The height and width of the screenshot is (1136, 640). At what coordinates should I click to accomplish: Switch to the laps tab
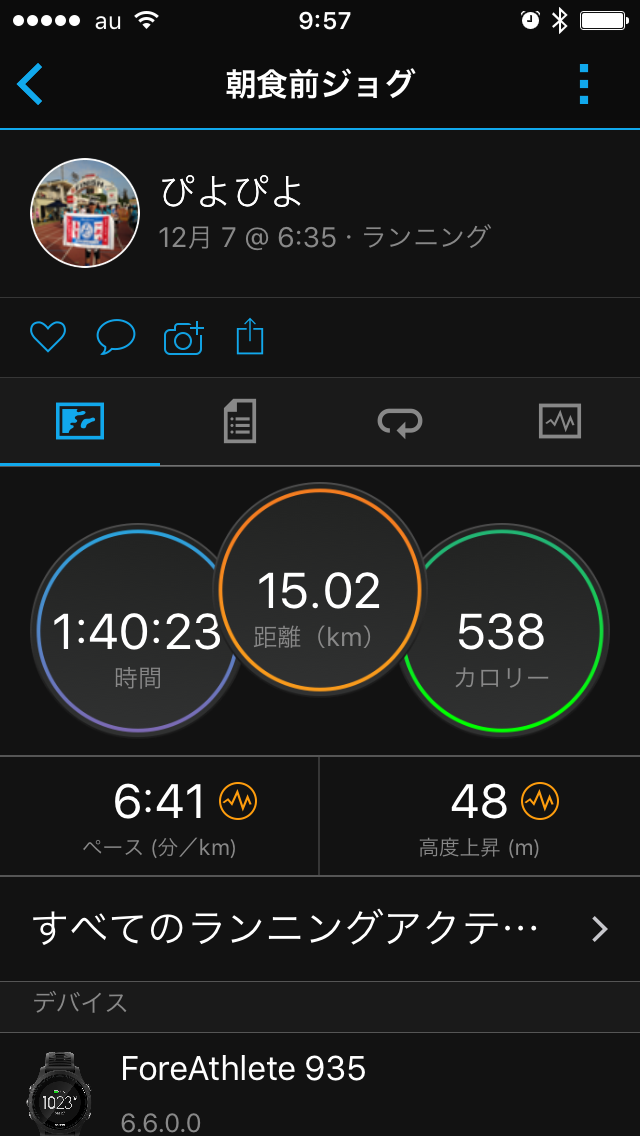point(400,422)
